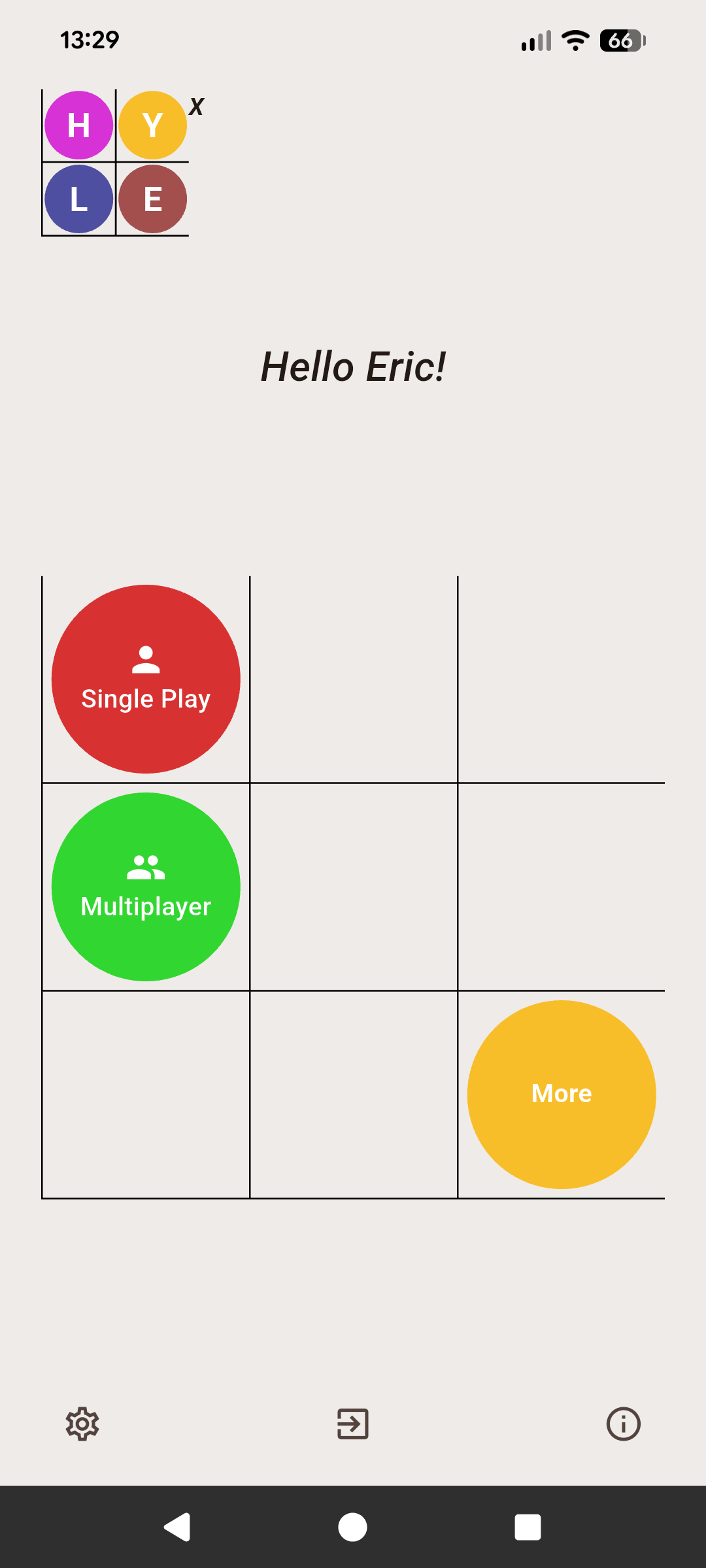This screenshot has height=1568, width=706.
Task: Go to the system home screen
Action: point(353,1527)
